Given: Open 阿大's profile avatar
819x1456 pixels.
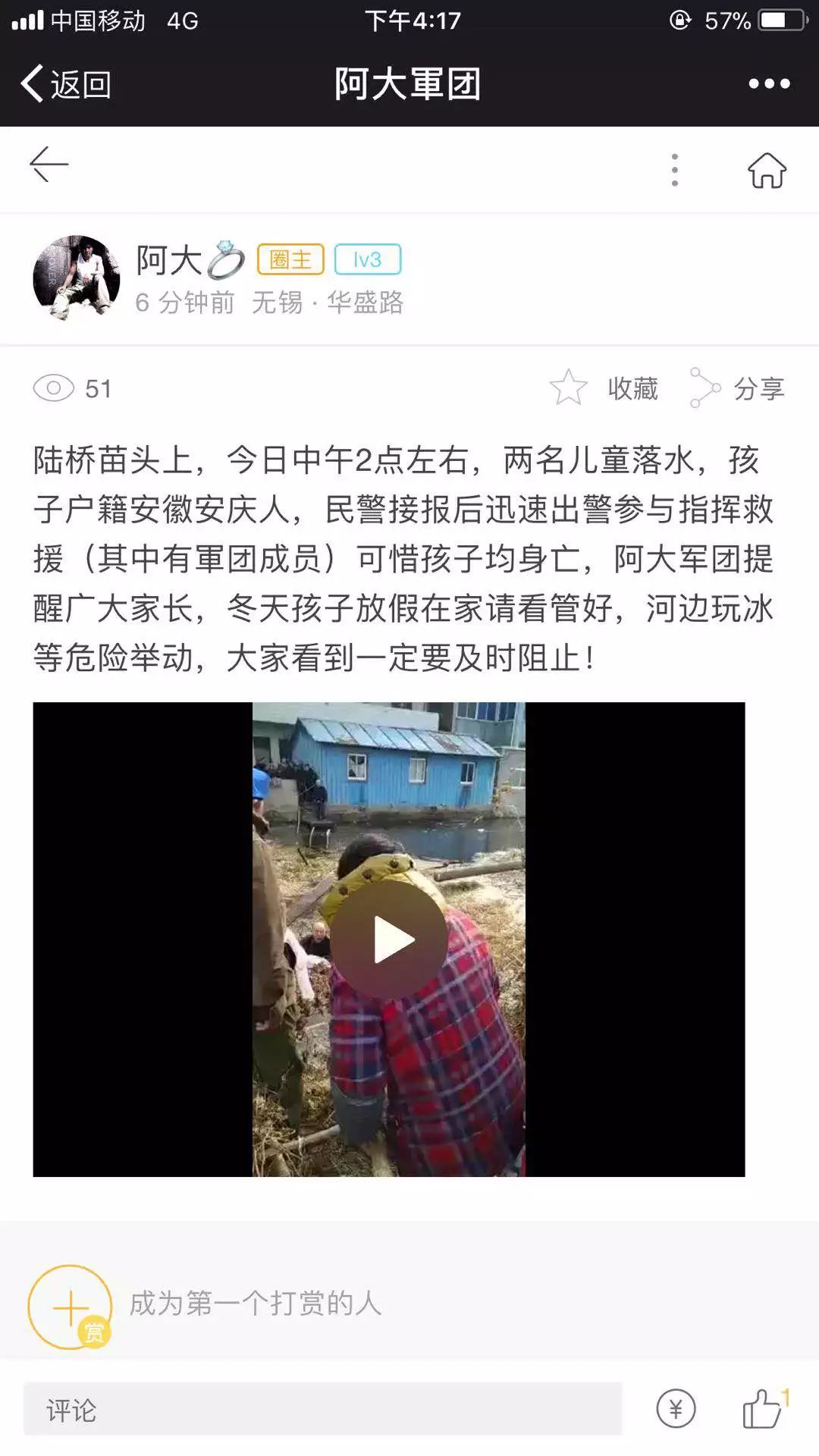Looking at the screenshot, I should [x=77, y=278].
